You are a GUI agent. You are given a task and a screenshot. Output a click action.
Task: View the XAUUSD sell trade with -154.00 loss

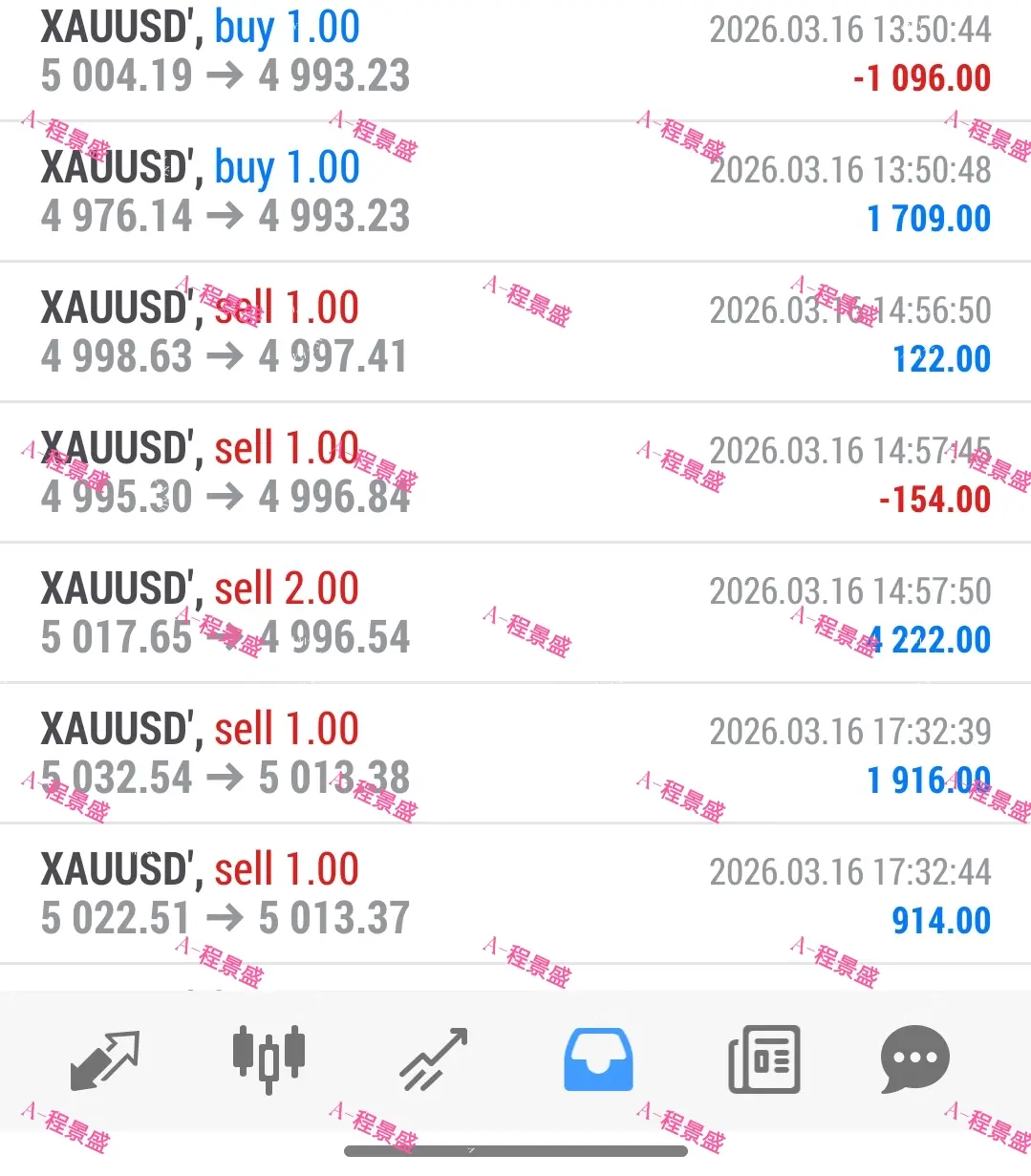coord(515,473)
